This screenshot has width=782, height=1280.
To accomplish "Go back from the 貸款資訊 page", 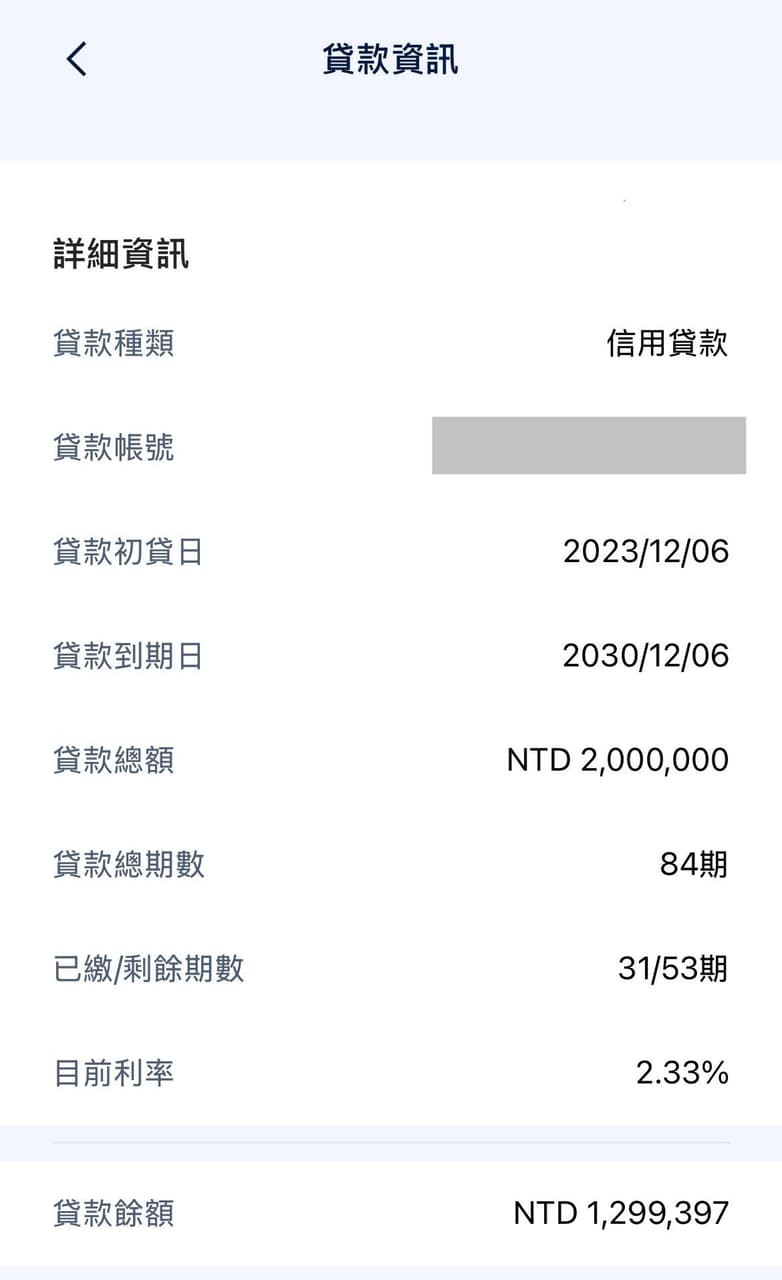I will pos(77,59).
